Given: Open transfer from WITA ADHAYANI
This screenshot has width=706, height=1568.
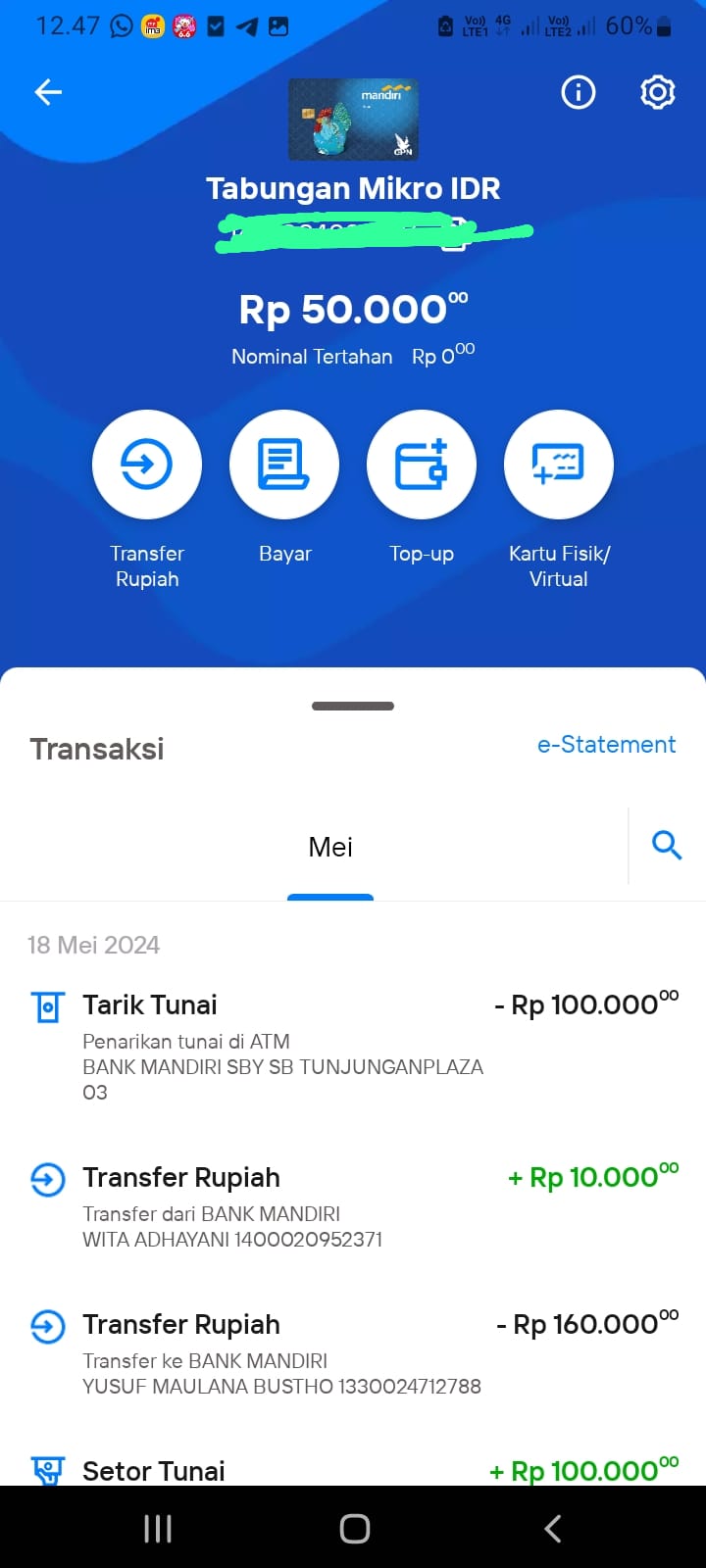Looking at the screenshot, I should 353,1206.
